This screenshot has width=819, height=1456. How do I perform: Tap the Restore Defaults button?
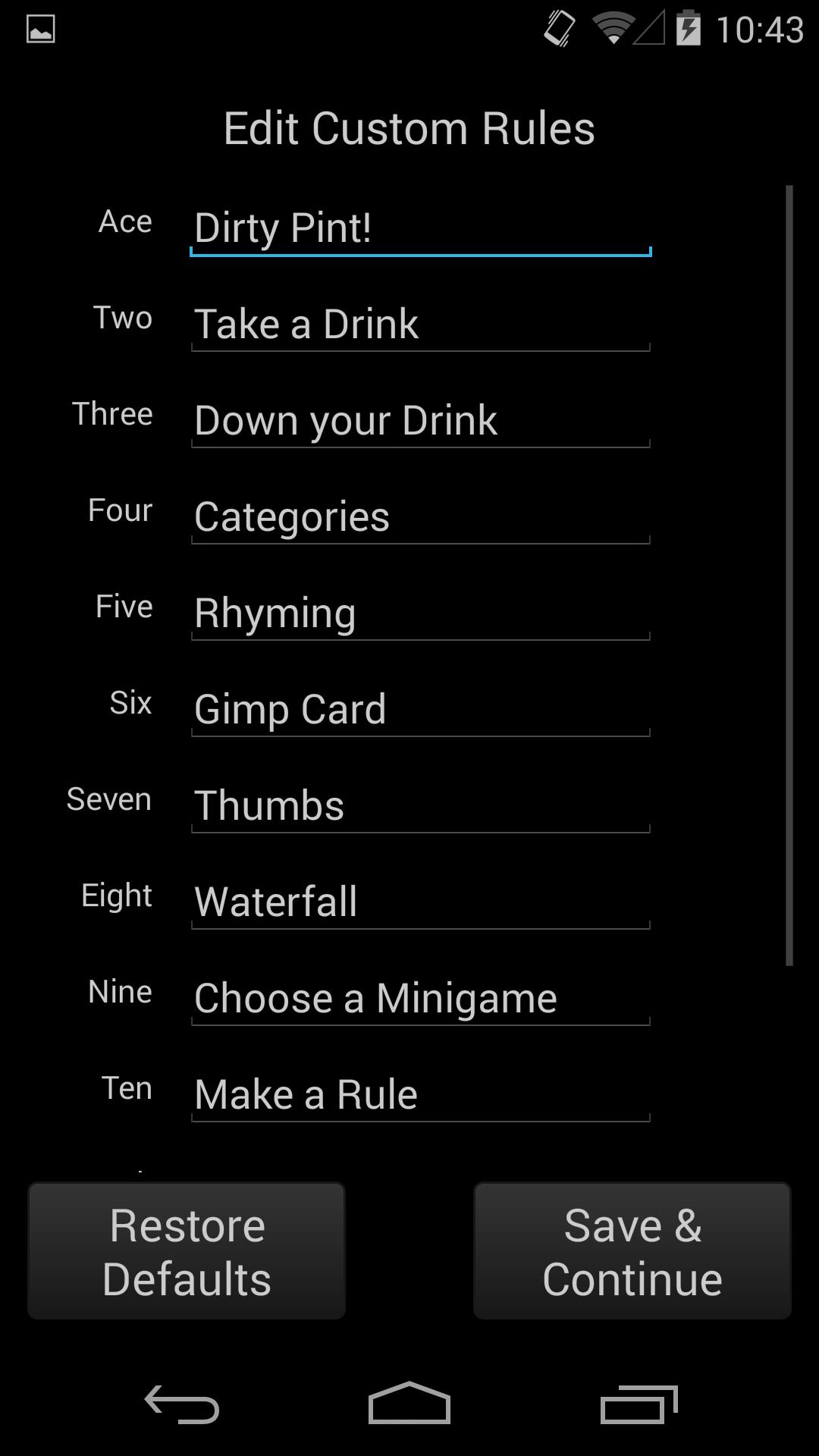[187, 1251]
